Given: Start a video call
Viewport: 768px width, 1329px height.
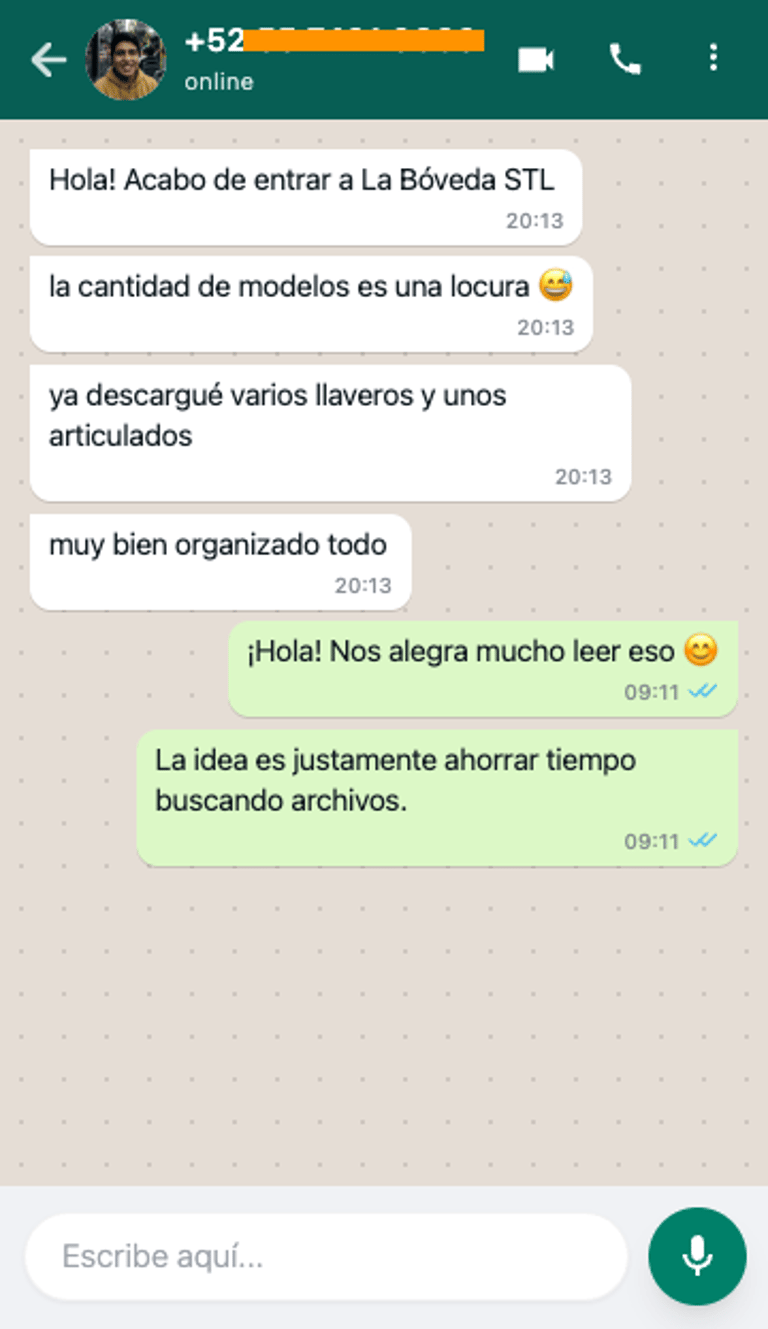Looking at the screenshot, I should coord(536,60).
